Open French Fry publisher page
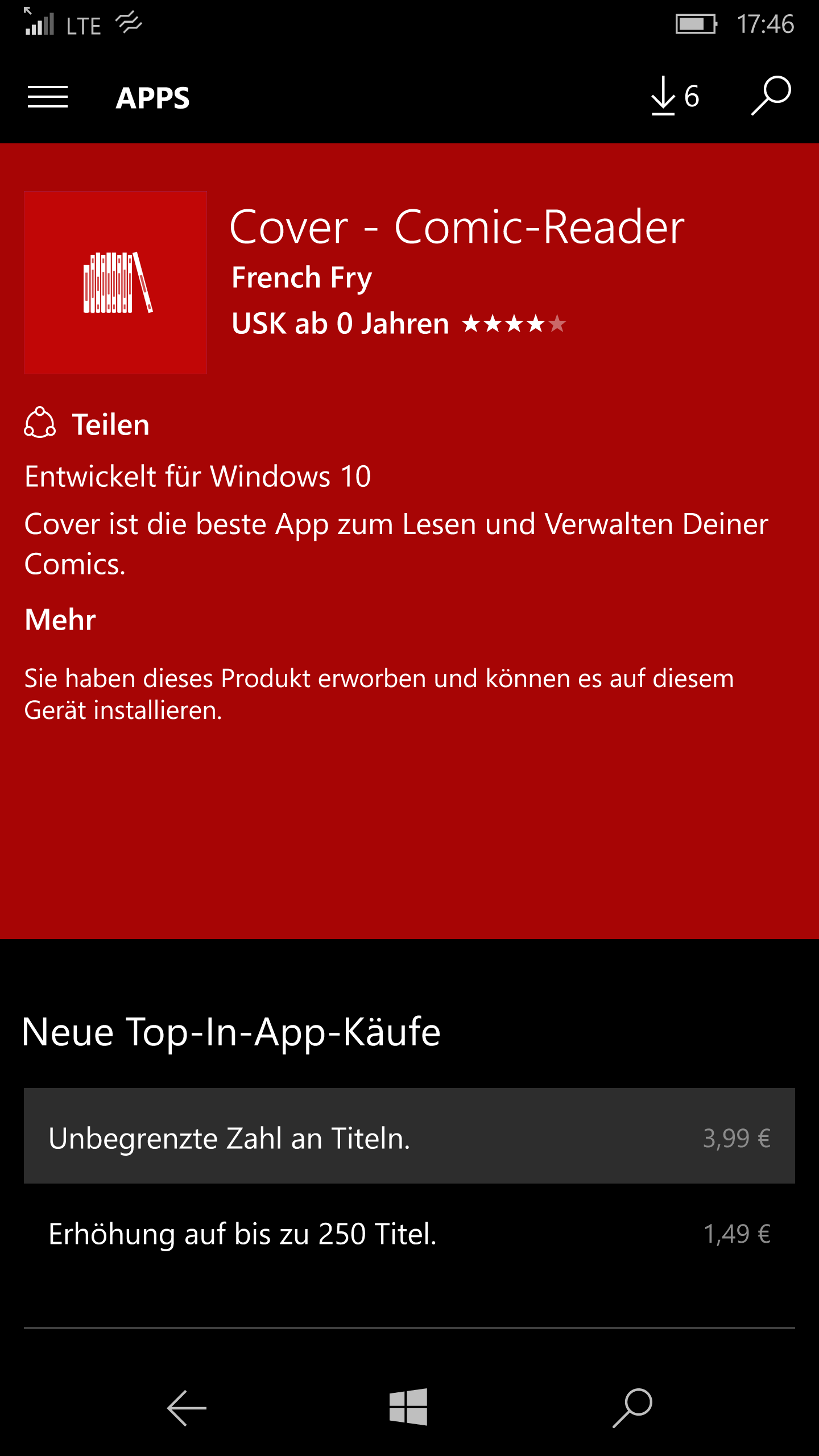Viewport: 819px width, 1456px height. (302, 278)
